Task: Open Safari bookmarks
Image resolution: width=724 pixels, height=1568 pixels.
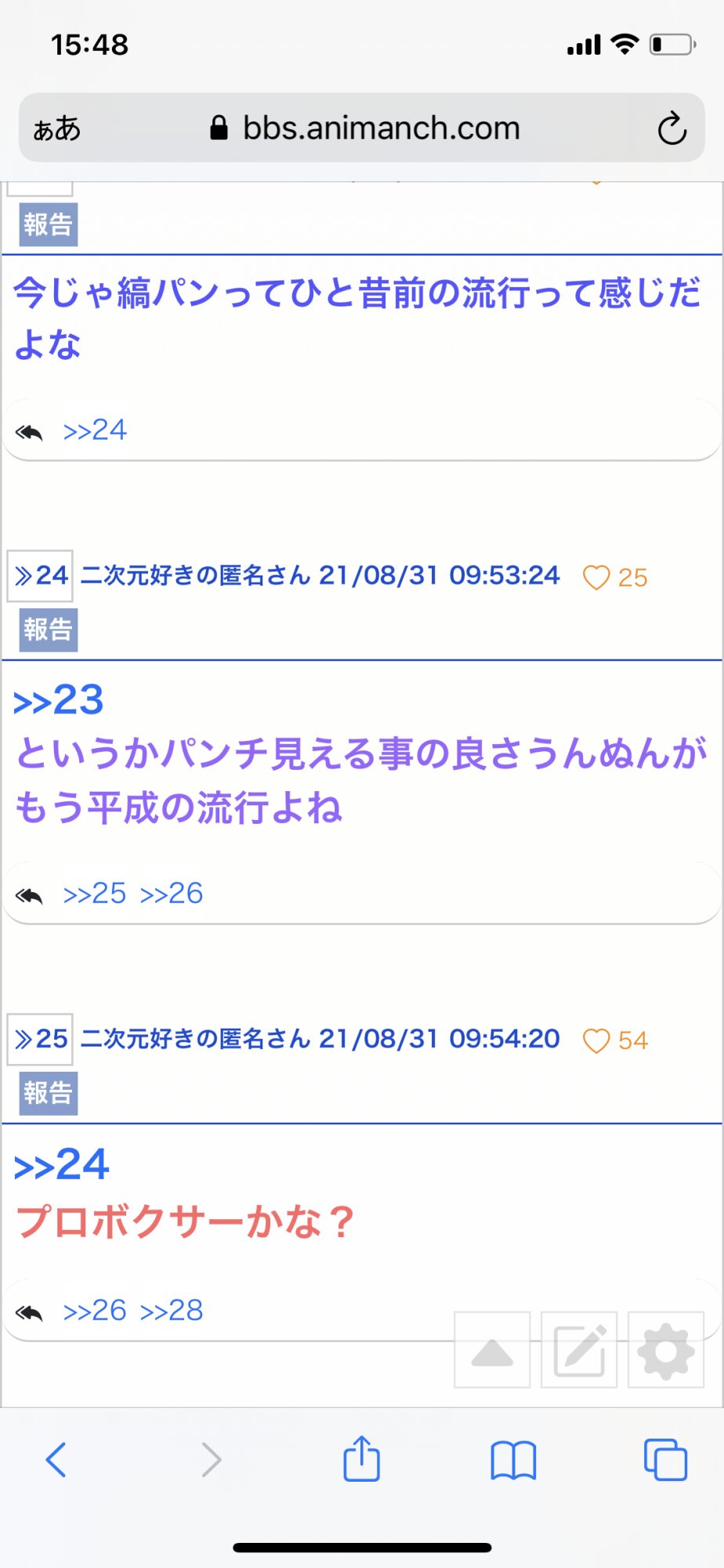Action: (513, 1460)
